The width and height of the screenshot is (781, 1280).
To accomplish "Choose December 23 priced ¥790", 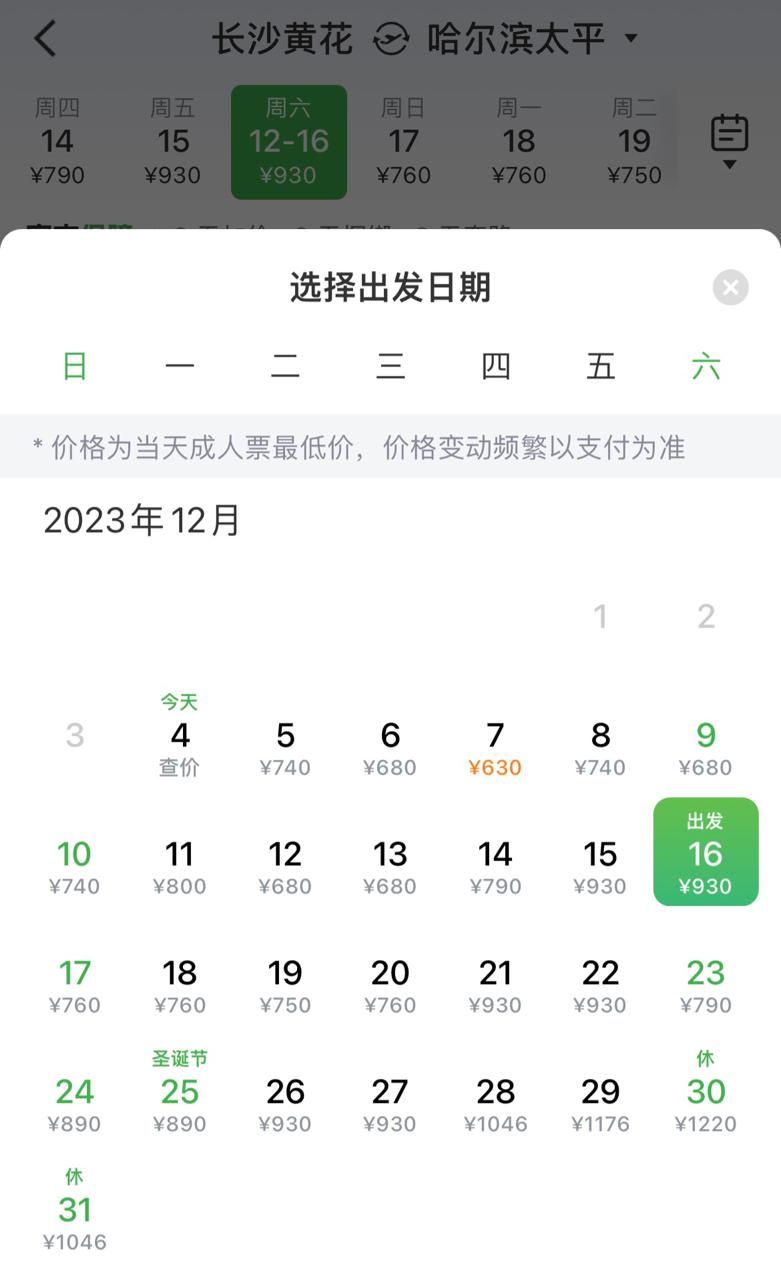I will click(705, 986).
